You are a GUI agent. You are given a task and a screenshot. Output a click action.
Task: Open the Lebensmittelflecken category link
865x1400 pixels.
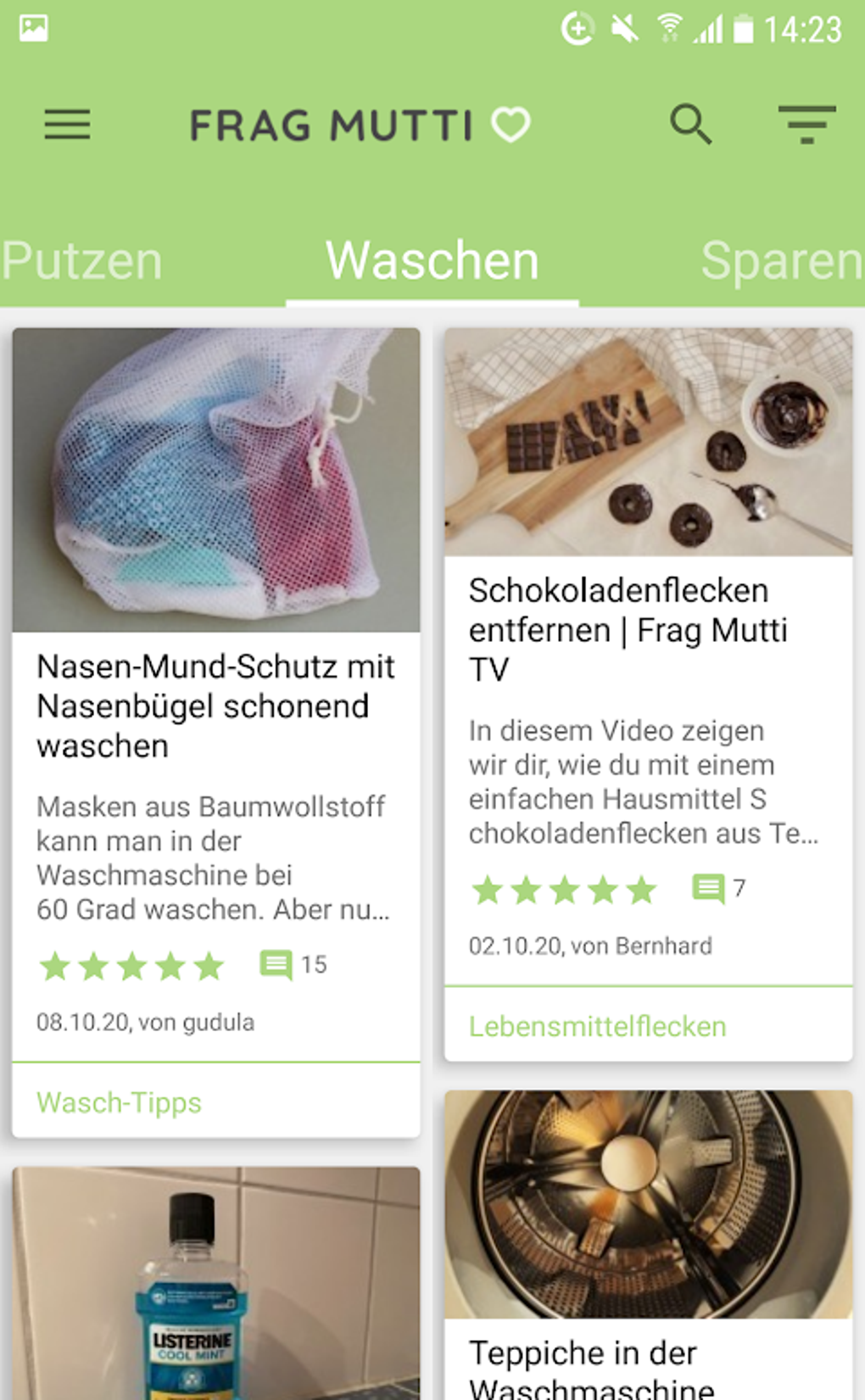pyautogui.click(x=597, y=1026)
